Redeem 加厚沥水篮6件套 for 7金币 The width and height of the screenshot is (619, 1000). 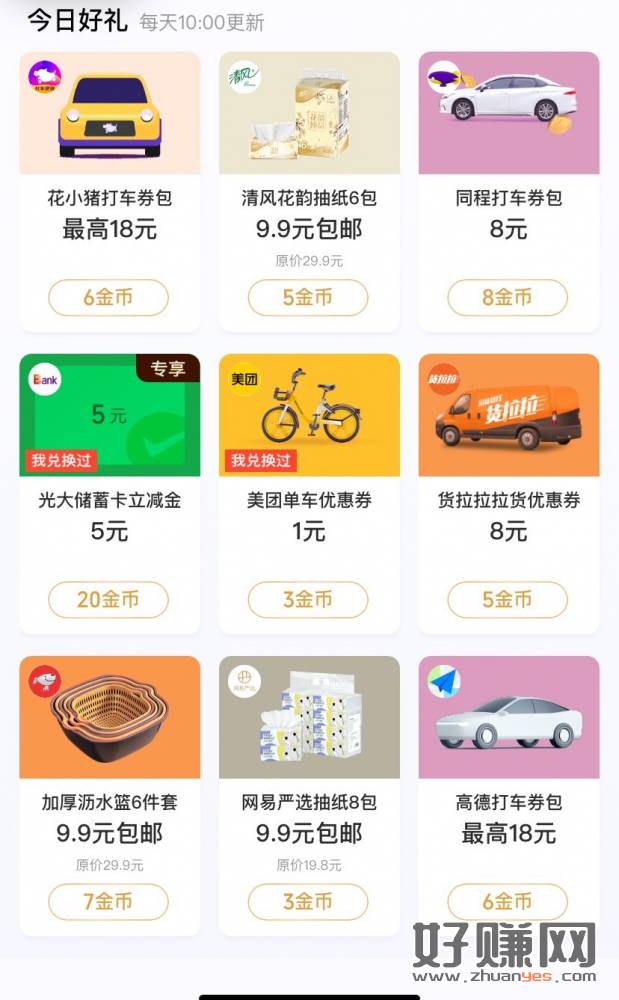tap(108, 901)
